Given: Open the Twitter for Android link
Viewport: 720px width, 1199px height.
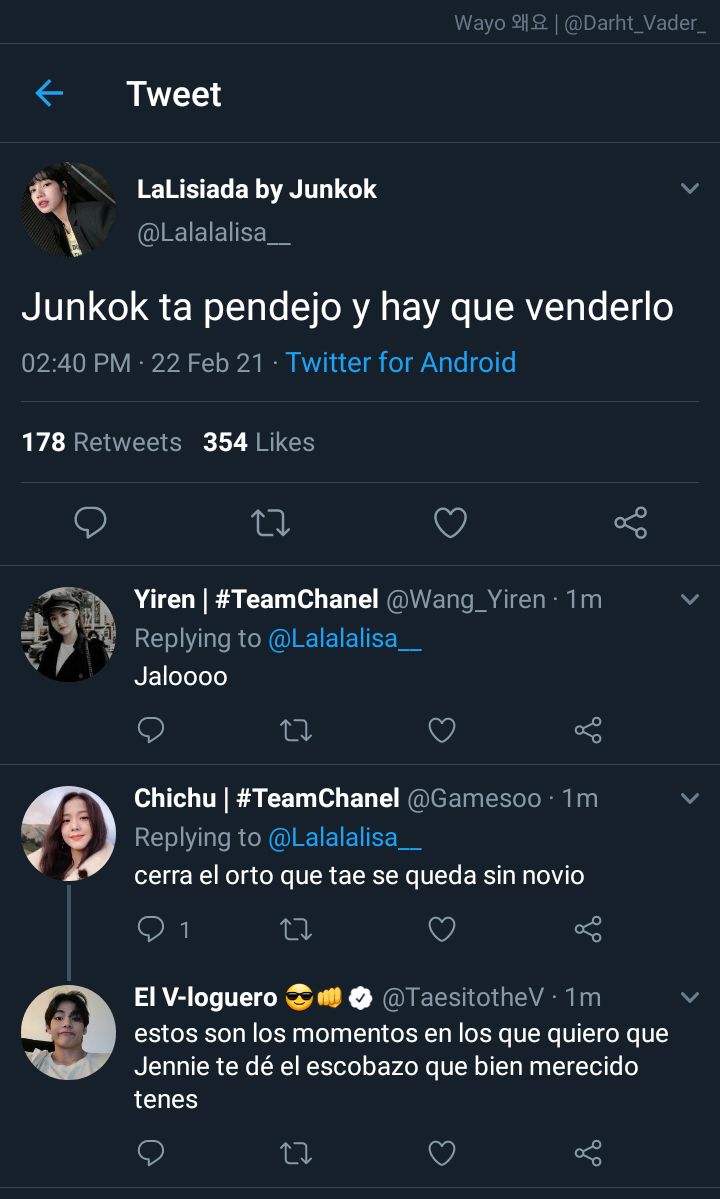Looking at the screenshot, I should click(401, 362).
